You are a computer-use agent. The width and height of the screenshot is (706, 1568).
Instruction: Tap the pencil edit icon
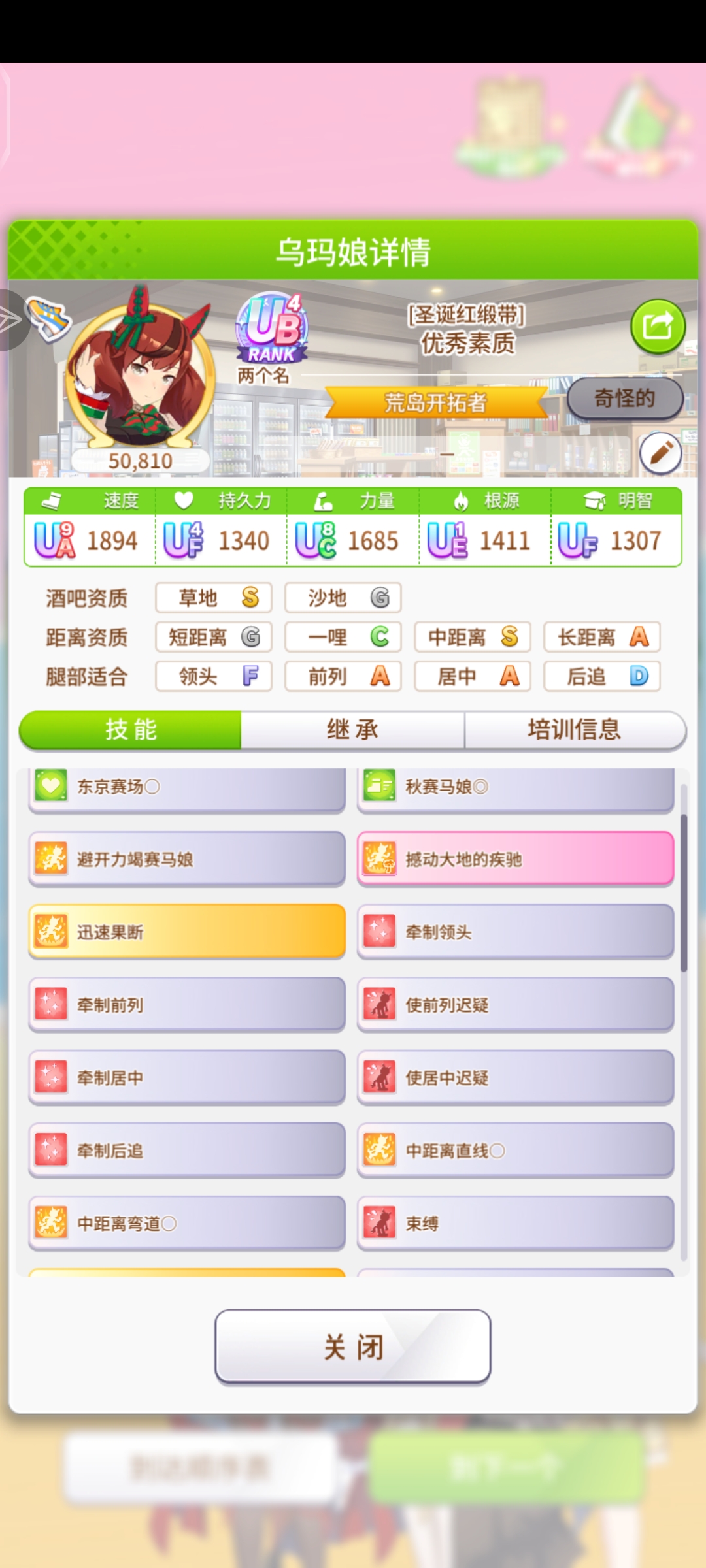click(x=660, y=453)
